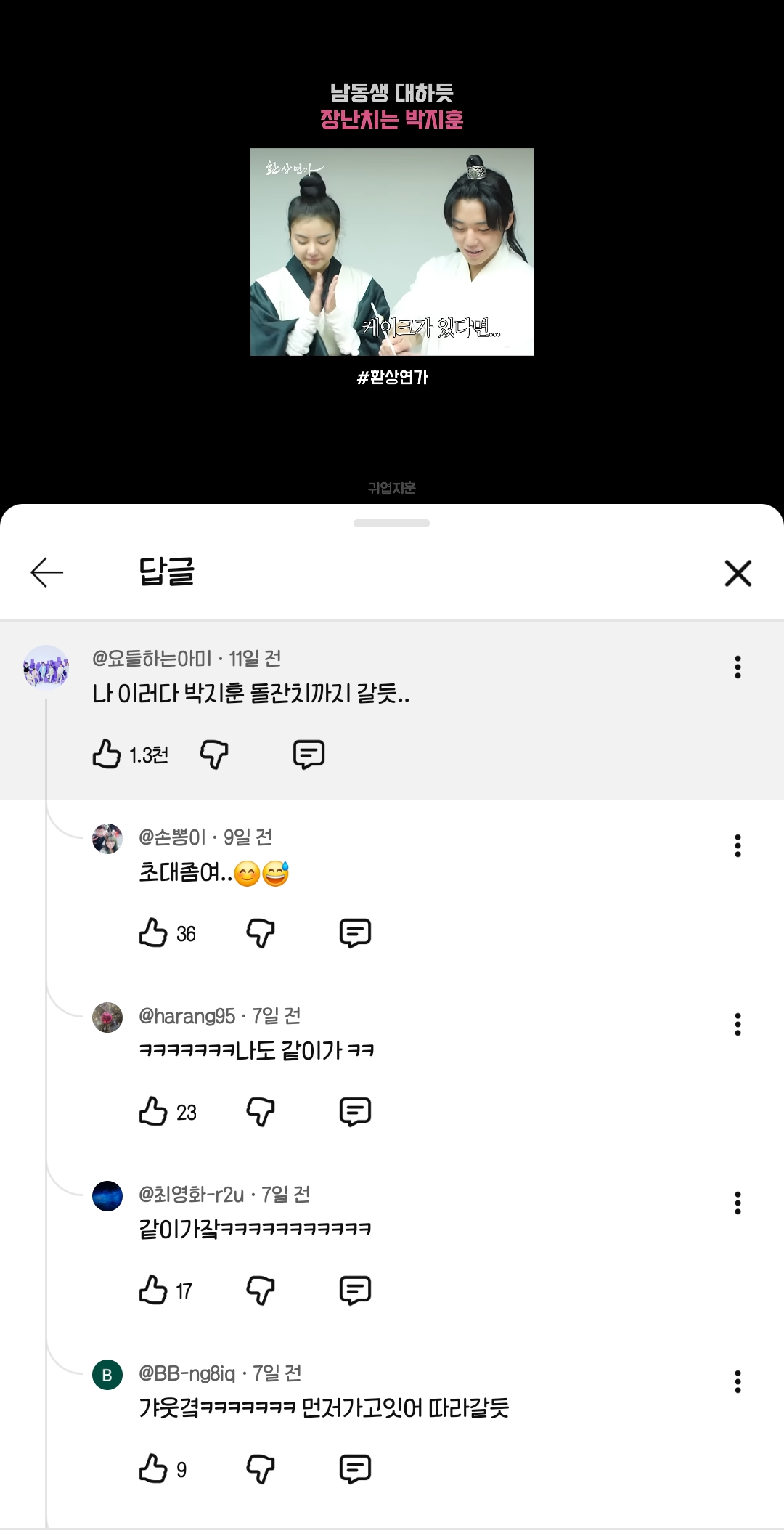Close the 답글 replies panel

tap(738, 573)
